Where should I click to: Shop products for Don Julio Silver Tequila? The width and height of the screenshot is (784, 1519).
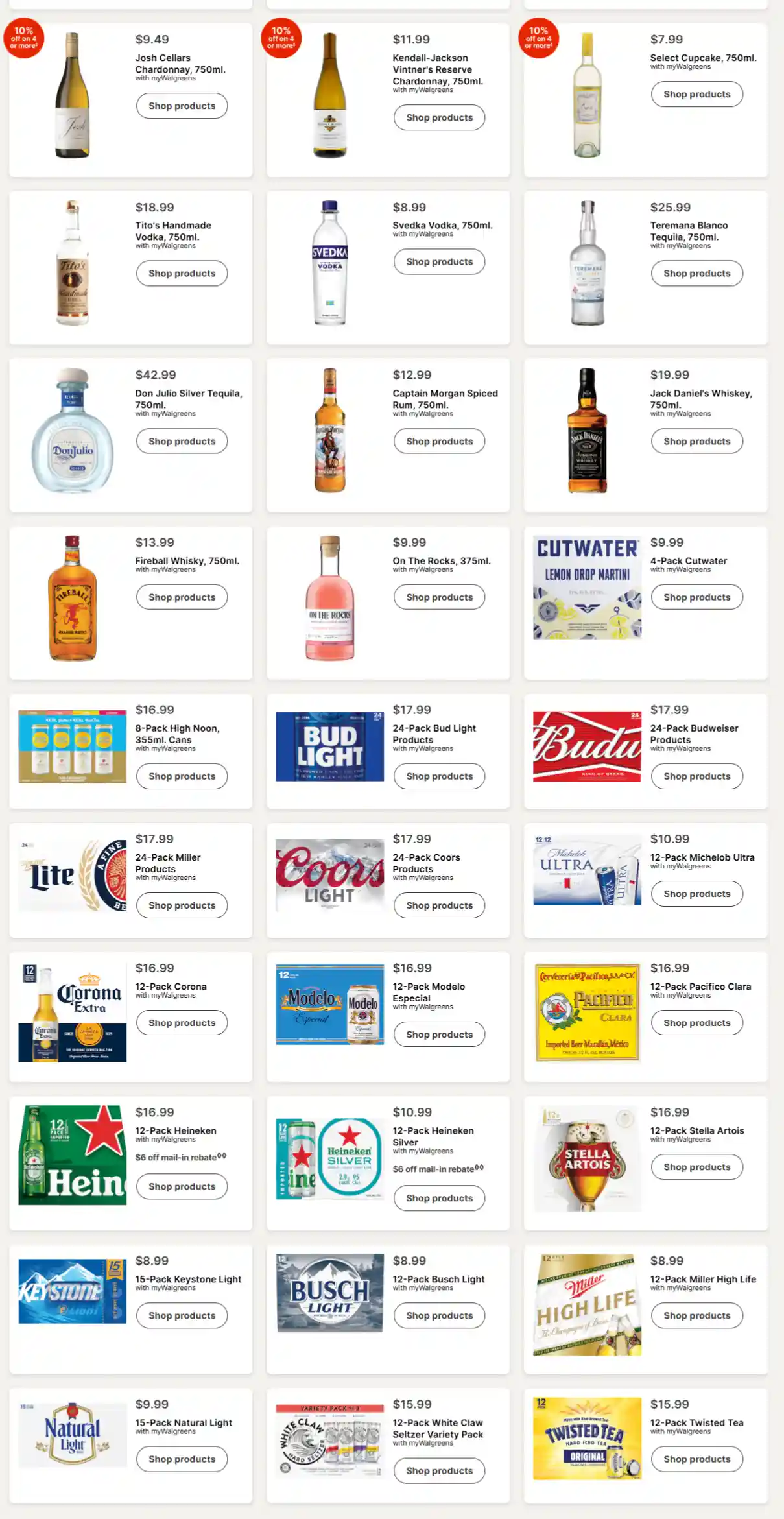coord(182,441)
